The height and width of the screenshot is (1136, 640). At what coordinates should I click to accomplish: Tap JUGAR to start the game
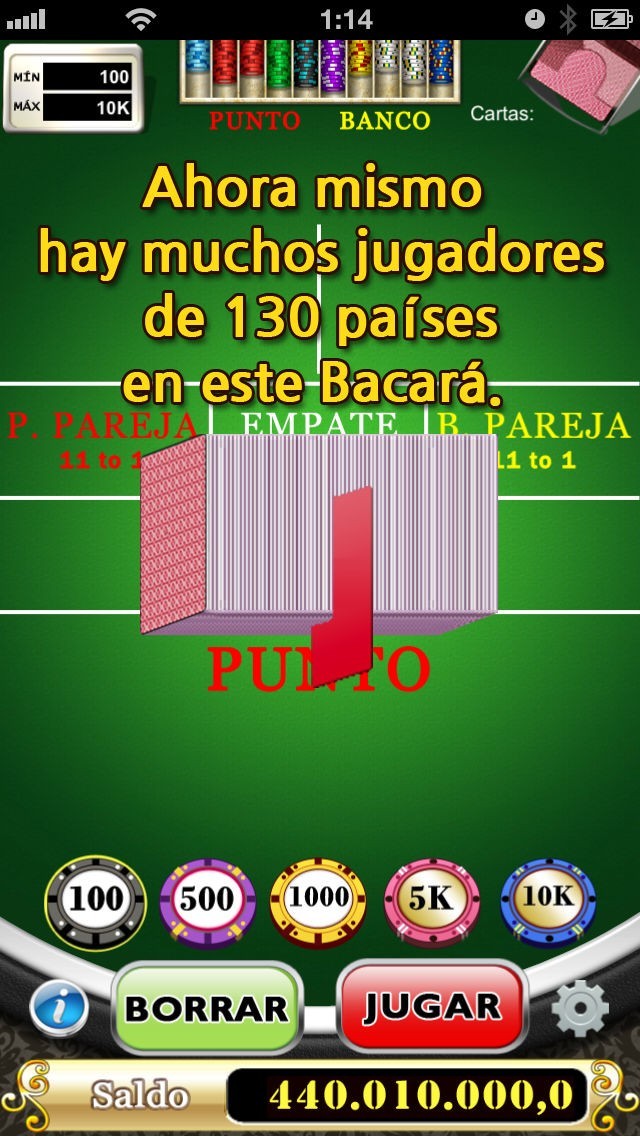tap(432, 1006)
